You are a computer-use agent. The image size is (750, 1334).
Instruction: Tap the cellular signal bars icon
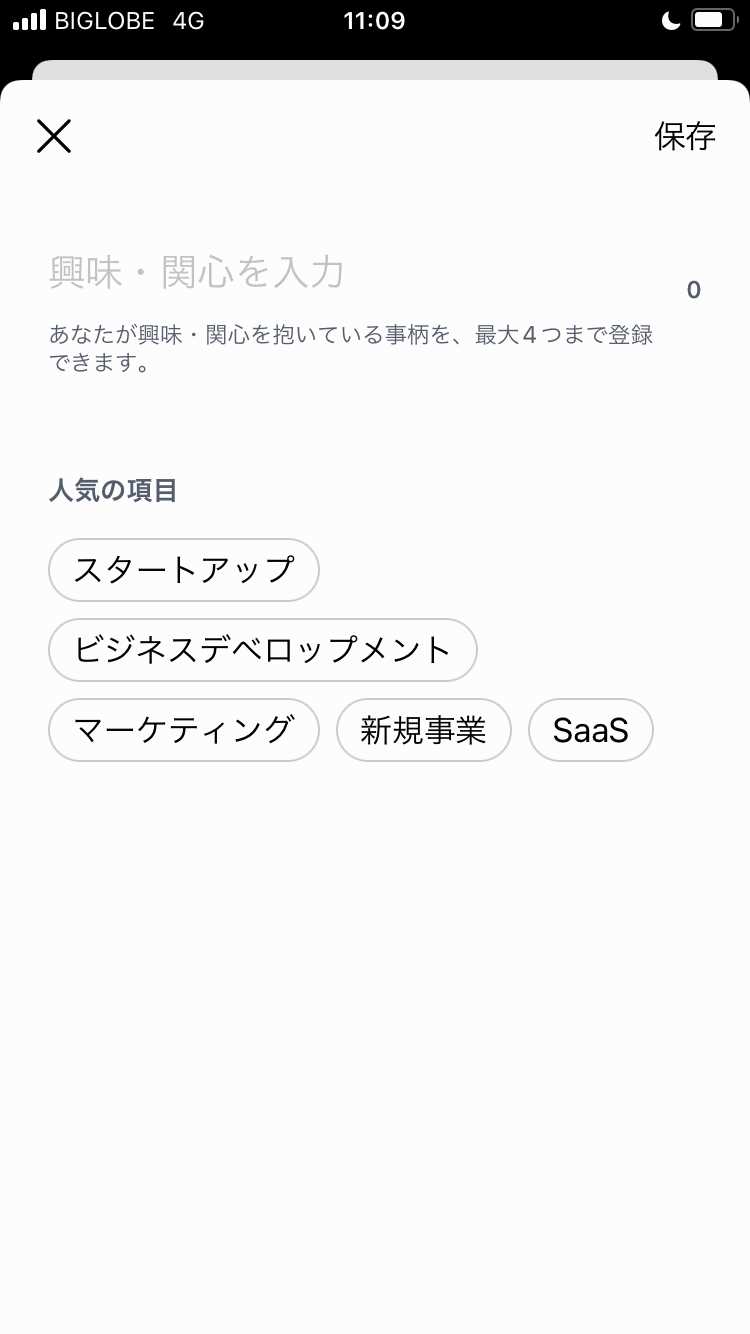tap(29, 19)
